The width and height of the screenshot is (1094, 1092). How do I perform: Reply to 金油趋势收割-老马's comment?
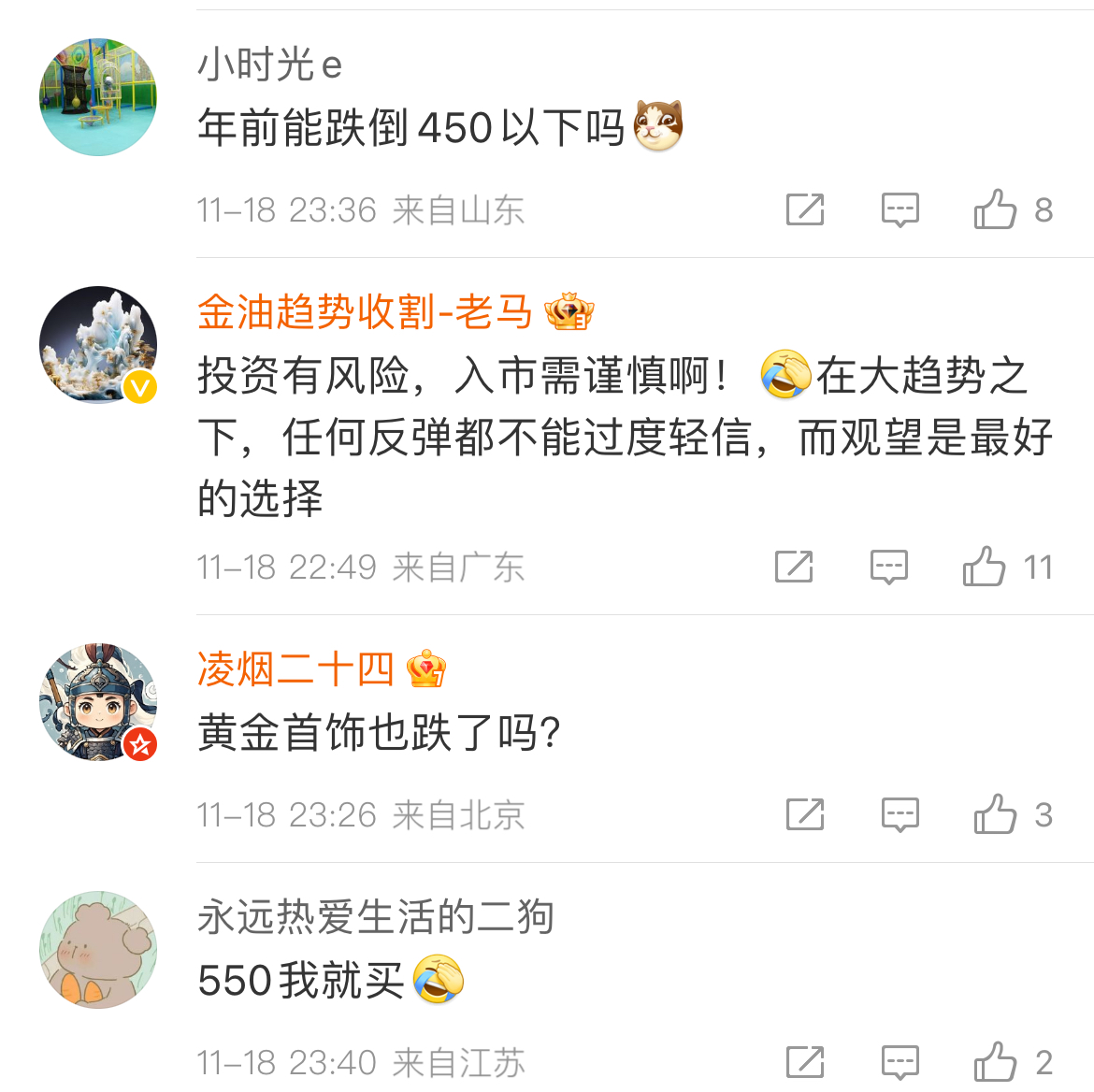(x=889, y=567)
